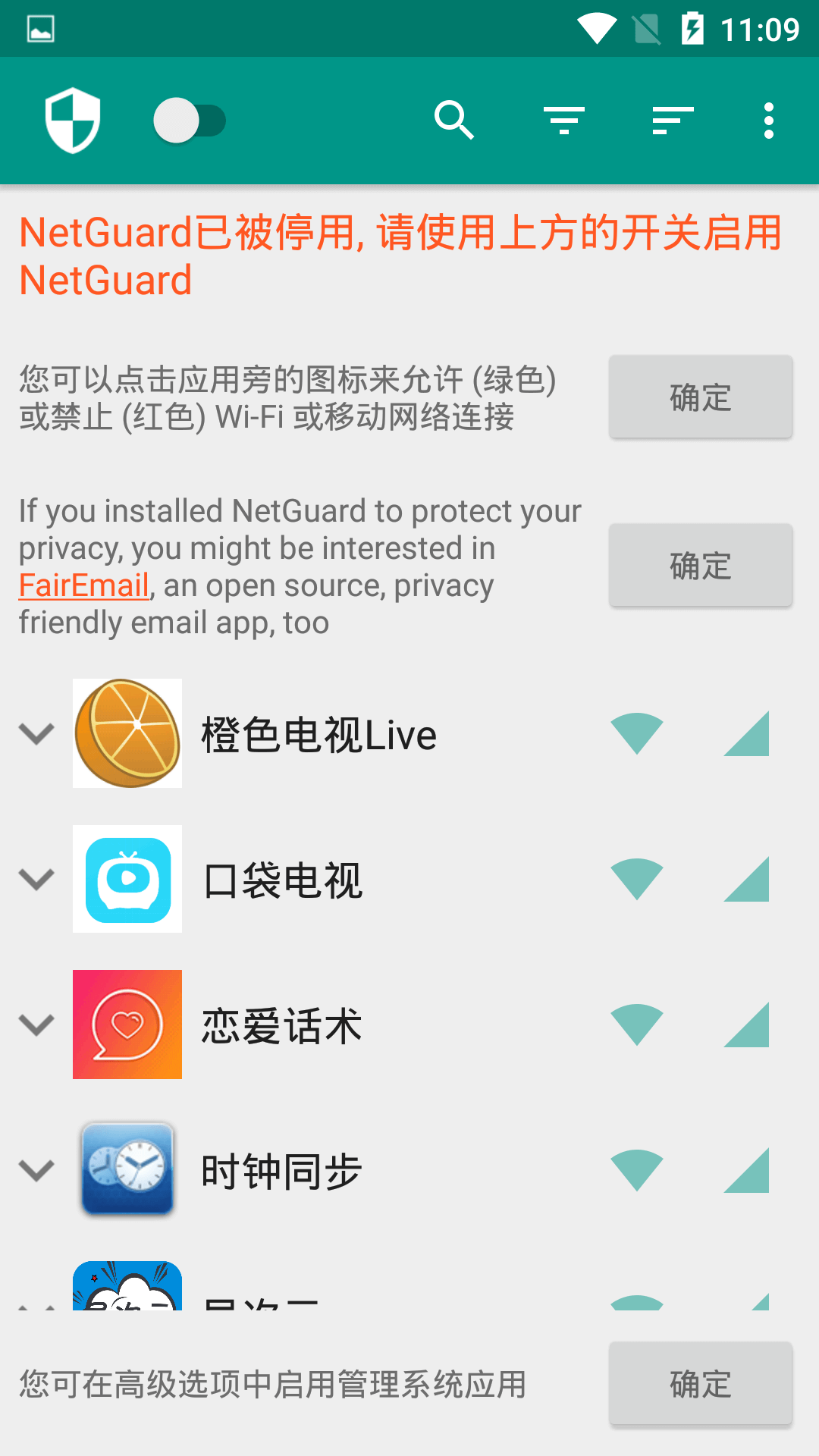Toggle Wi-Fi access for 口袋电视

point(637,879)
